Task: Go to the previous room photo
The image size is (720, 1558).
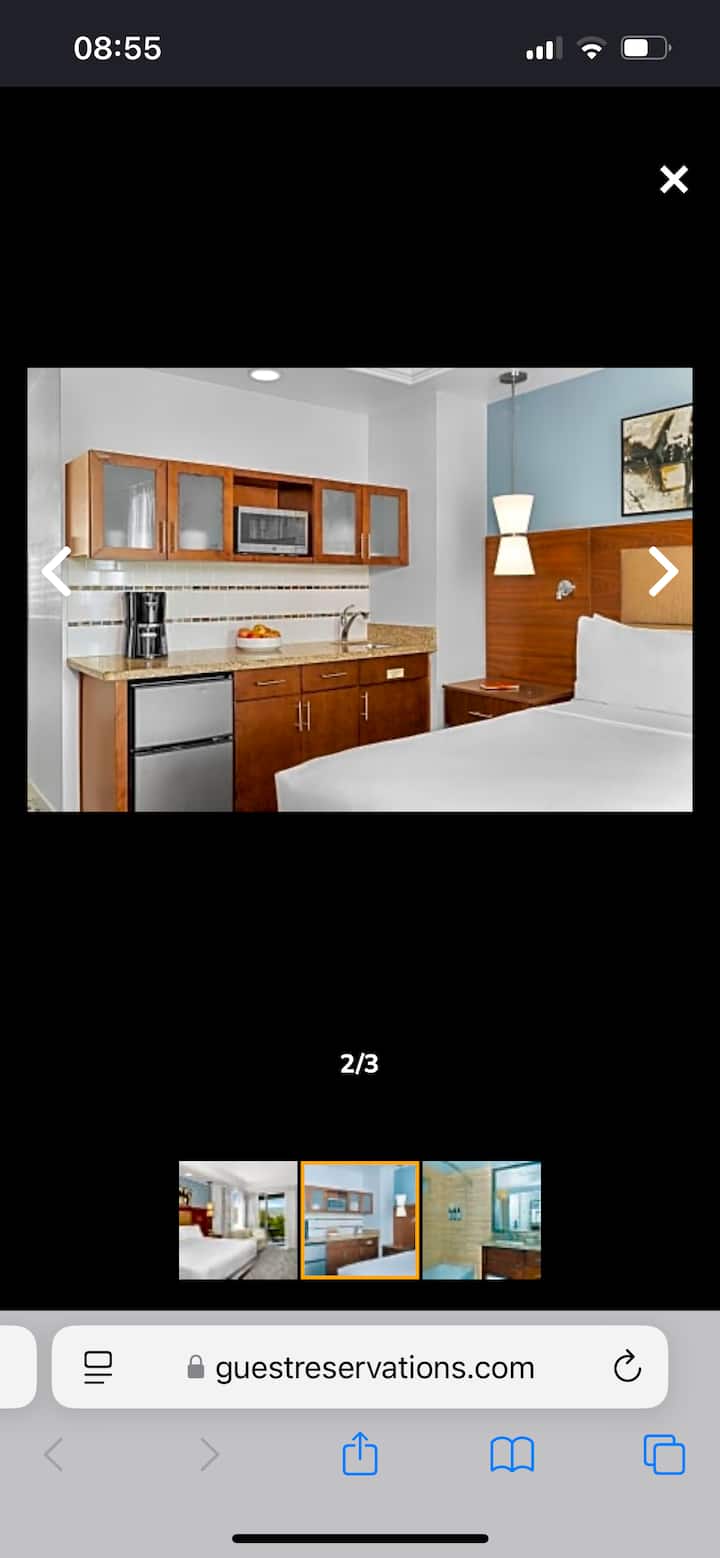Action: [56, 571]
